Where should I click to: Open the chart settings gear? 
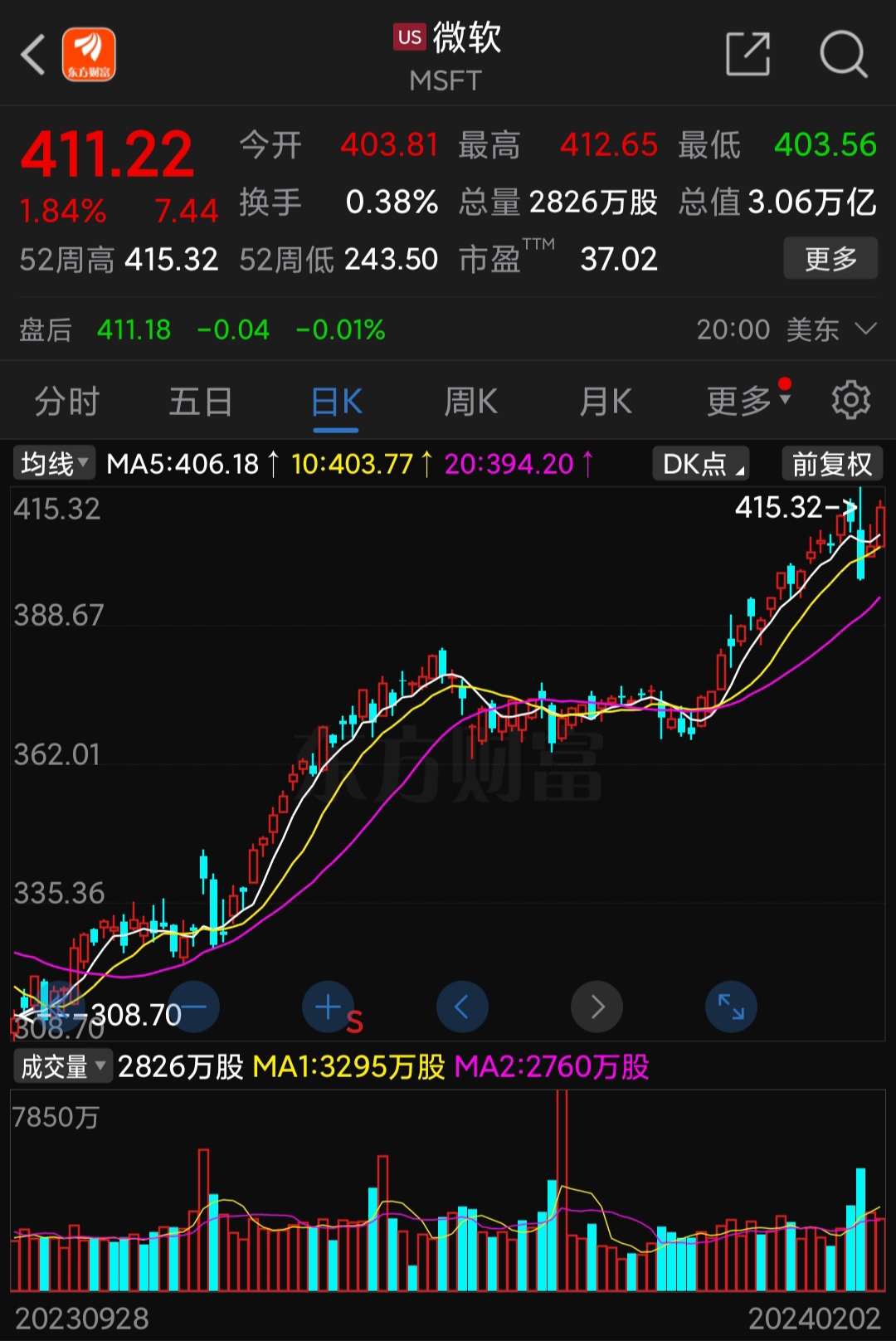850,400
